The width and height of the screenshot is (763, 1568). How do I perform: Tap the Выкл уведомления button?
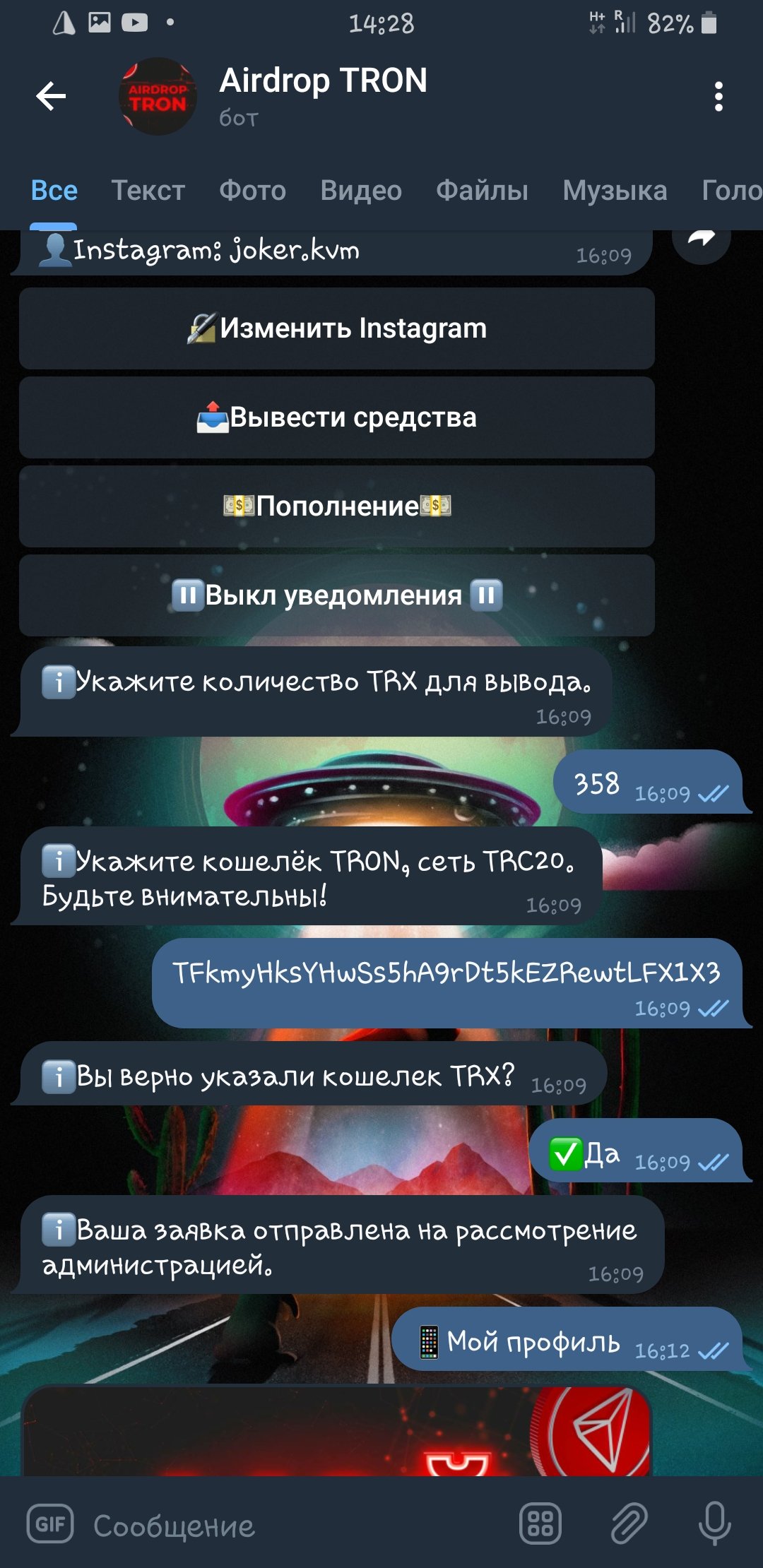tap(337, 595)
